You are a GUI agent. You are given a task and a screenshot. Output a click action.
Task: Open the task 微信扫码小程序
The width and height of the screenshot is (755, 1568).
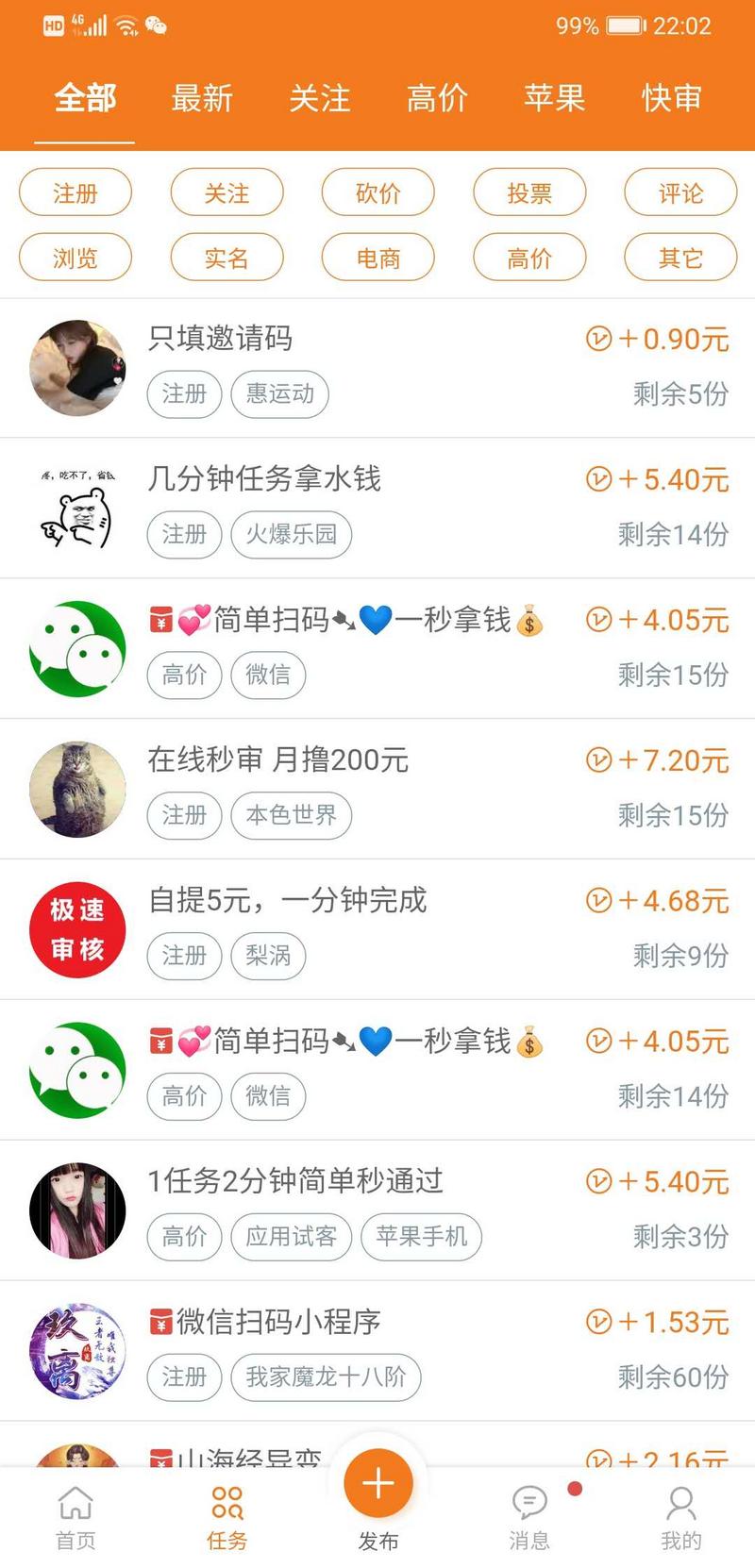click(377, 1350)
